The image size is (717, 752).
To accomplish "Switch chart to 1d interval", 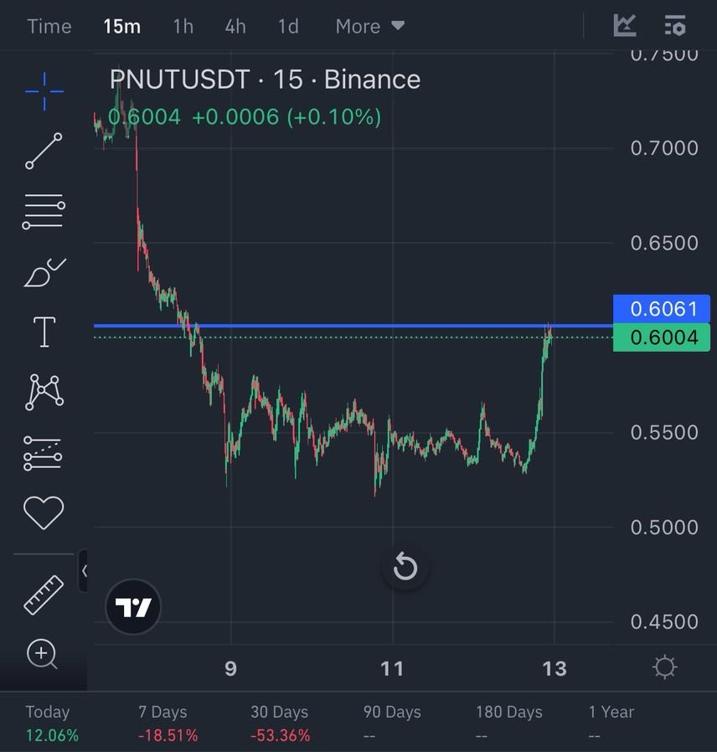I will coord(288,26).
